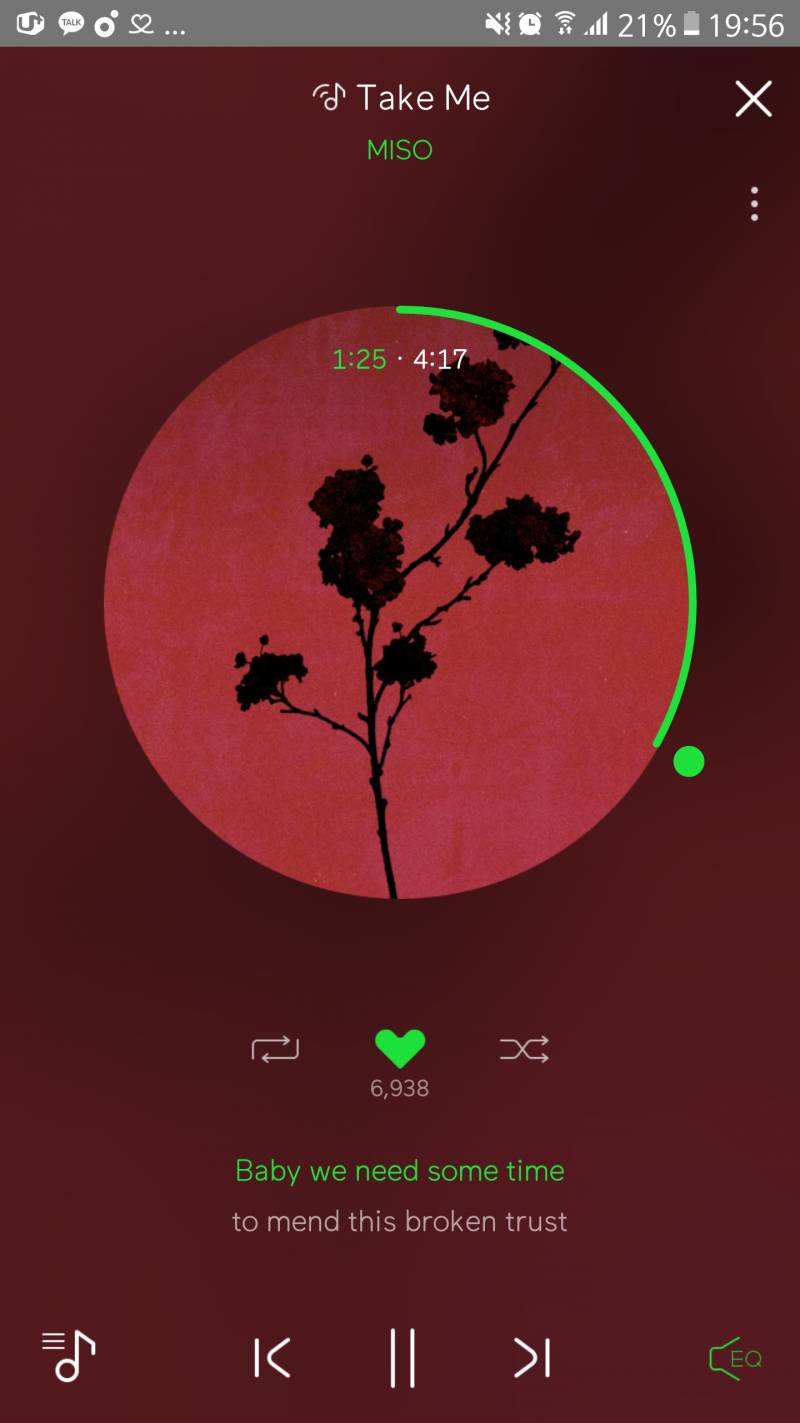This screenshot has width=800, height=1423.
Task: Skip to the next track
Action: click(x=530, y=1358)
